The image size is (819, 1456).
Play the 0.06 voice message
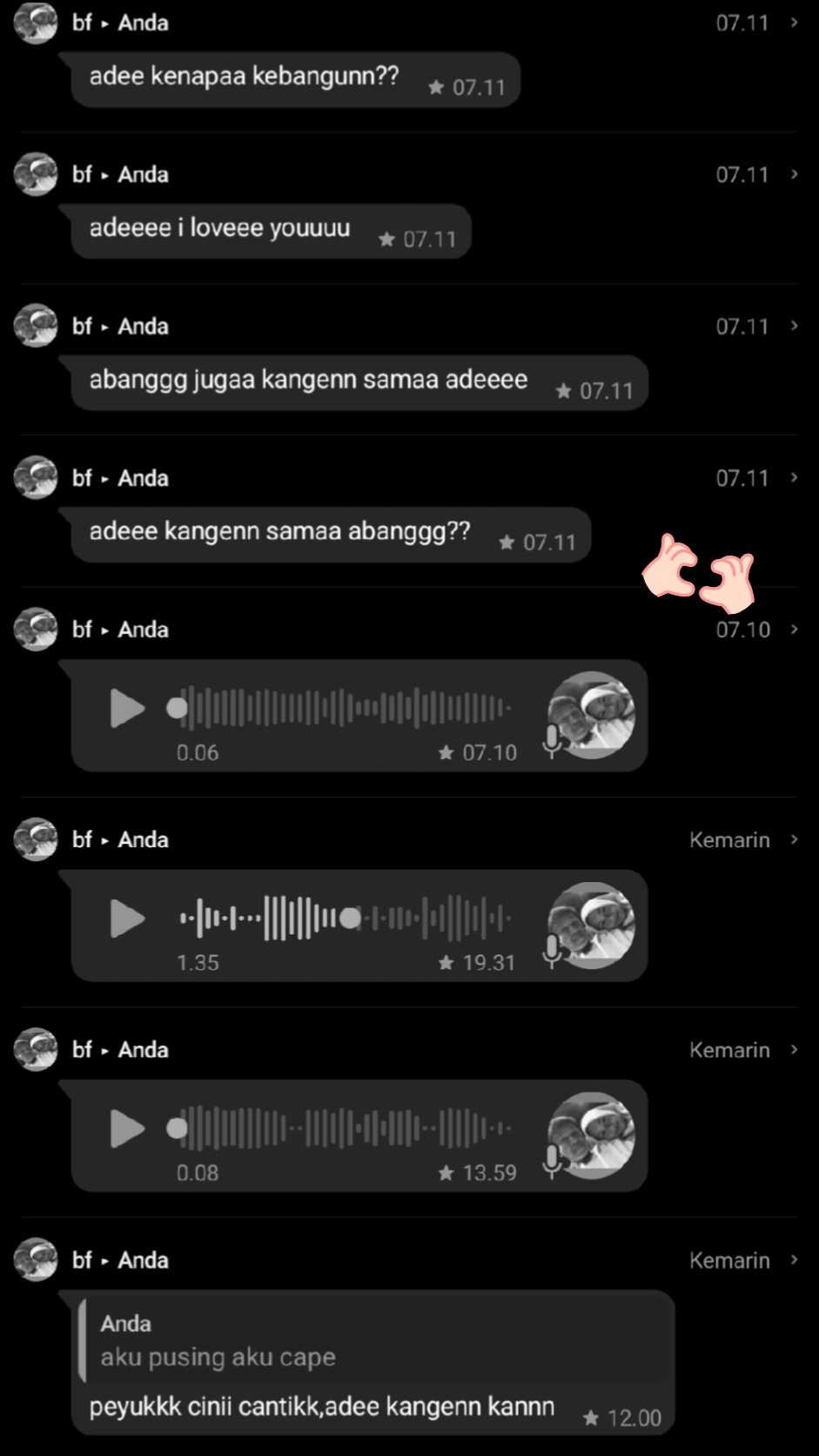click(128, 708)
